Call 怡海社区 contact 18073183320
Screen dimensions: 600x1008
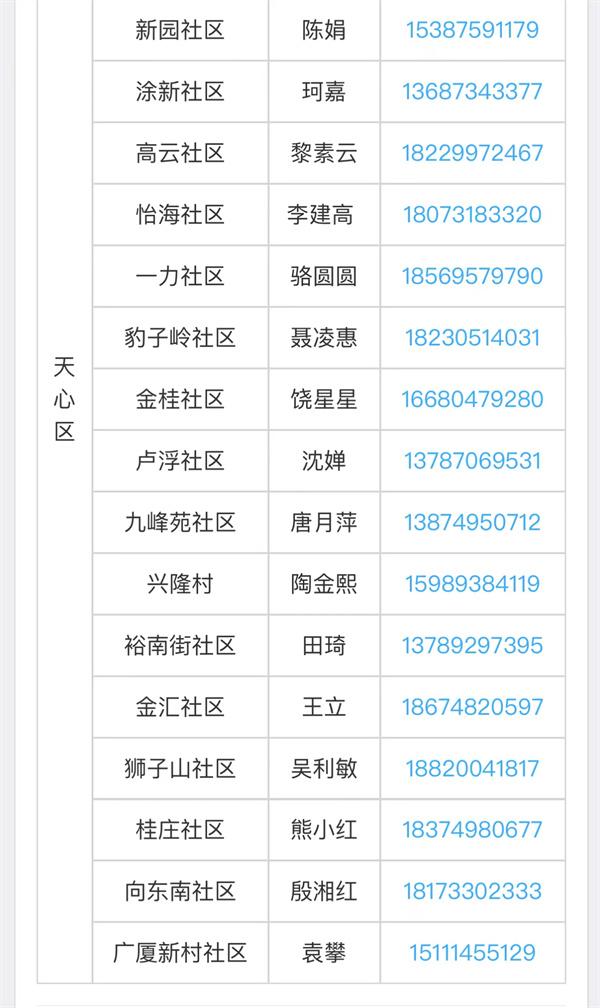(472, 215)
